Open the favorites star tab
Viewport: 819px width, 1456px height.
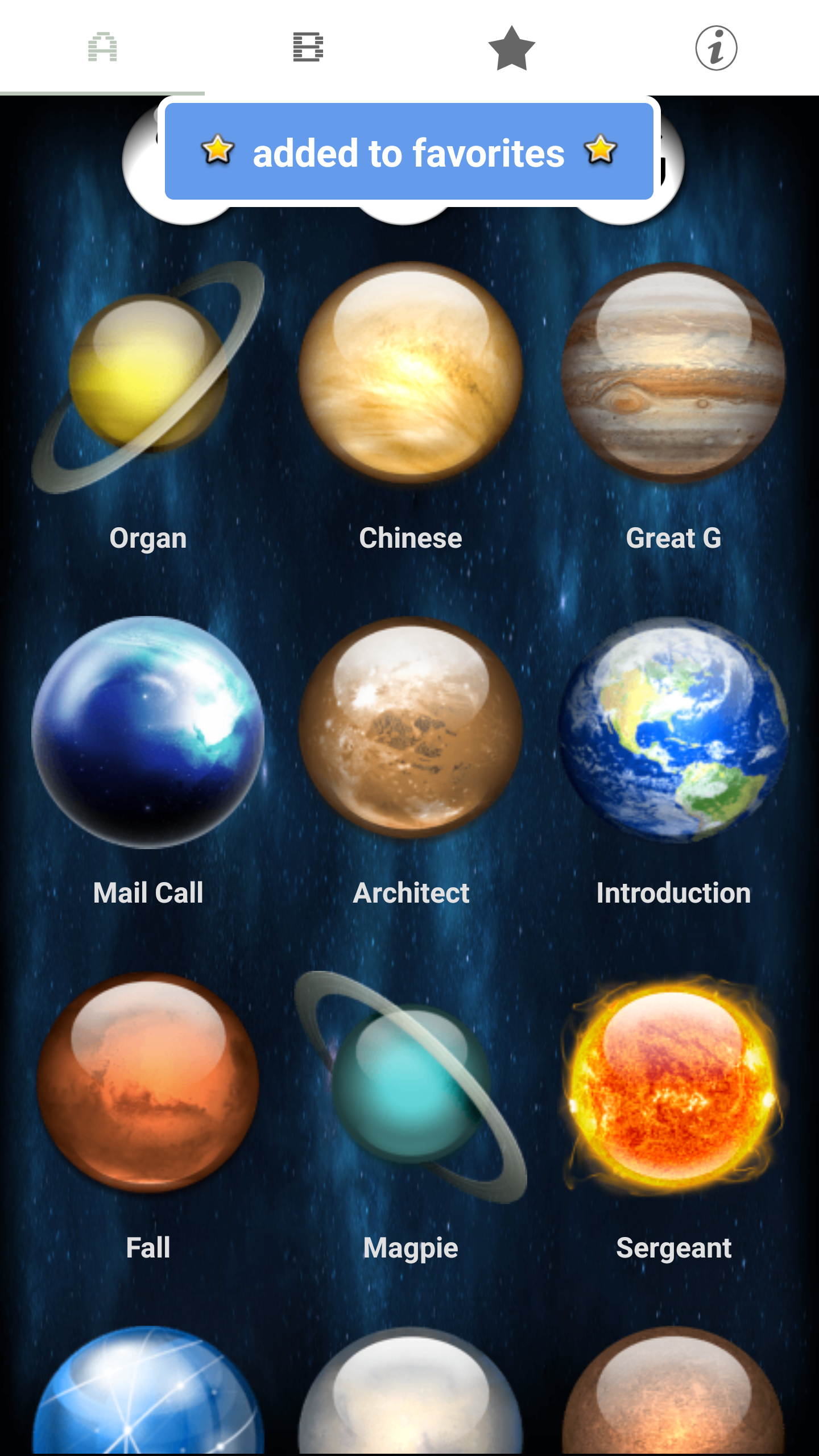click(x=511, y=48)
